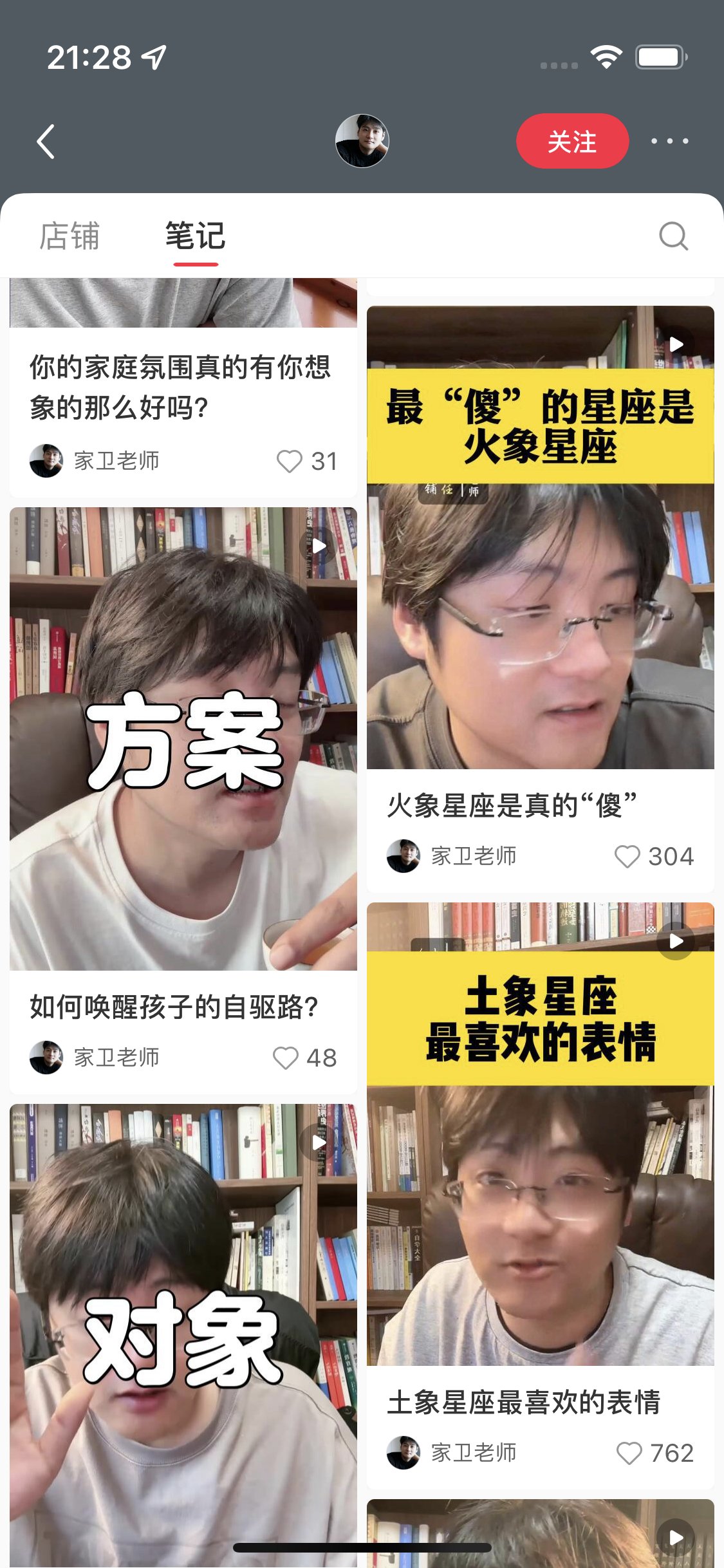The image size is (724, 1568).
Task: Select the 笔记 tab
Action: pos(195,236)
